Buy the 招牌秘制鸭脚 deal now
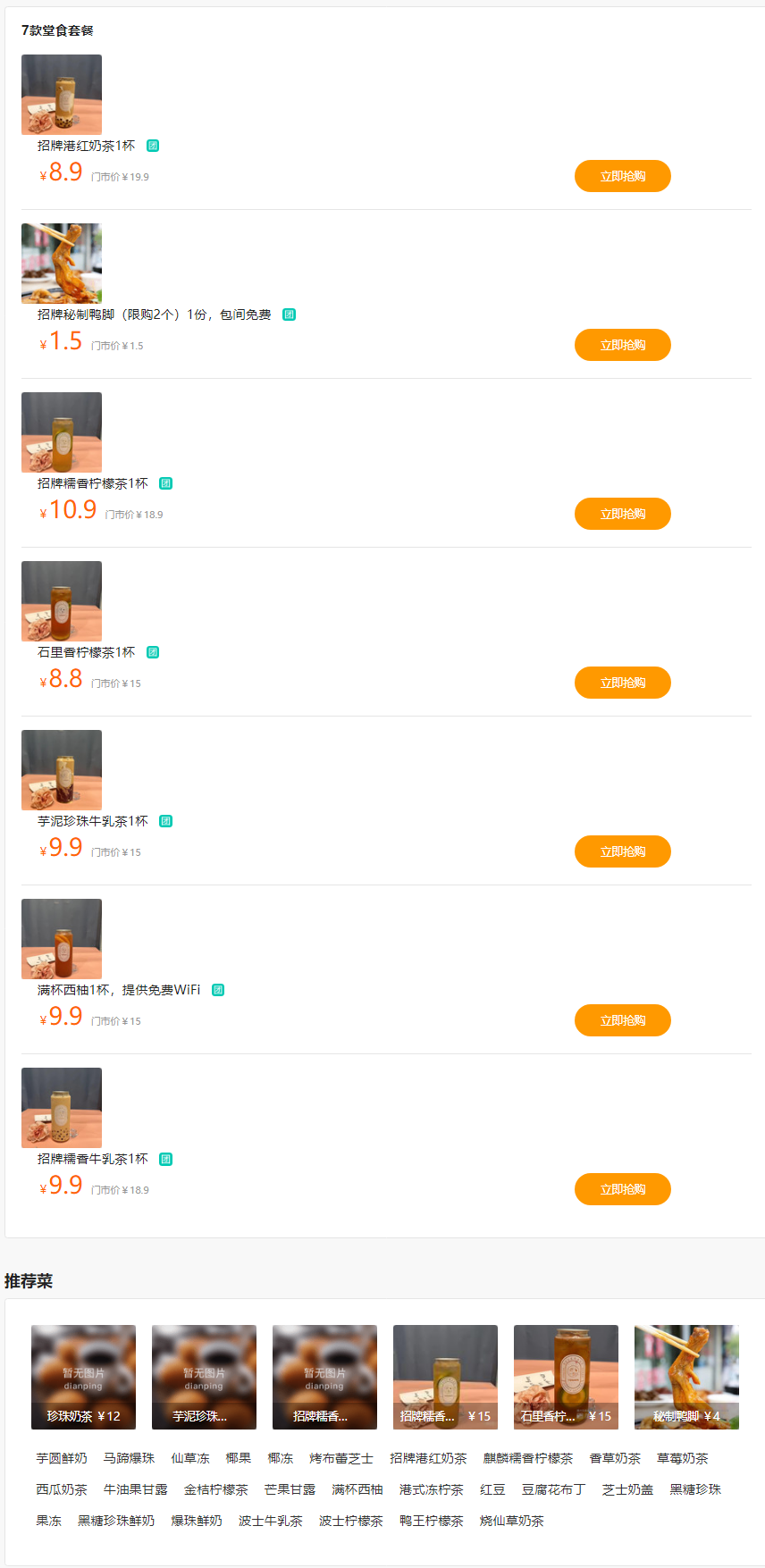 tap(622, 345)
